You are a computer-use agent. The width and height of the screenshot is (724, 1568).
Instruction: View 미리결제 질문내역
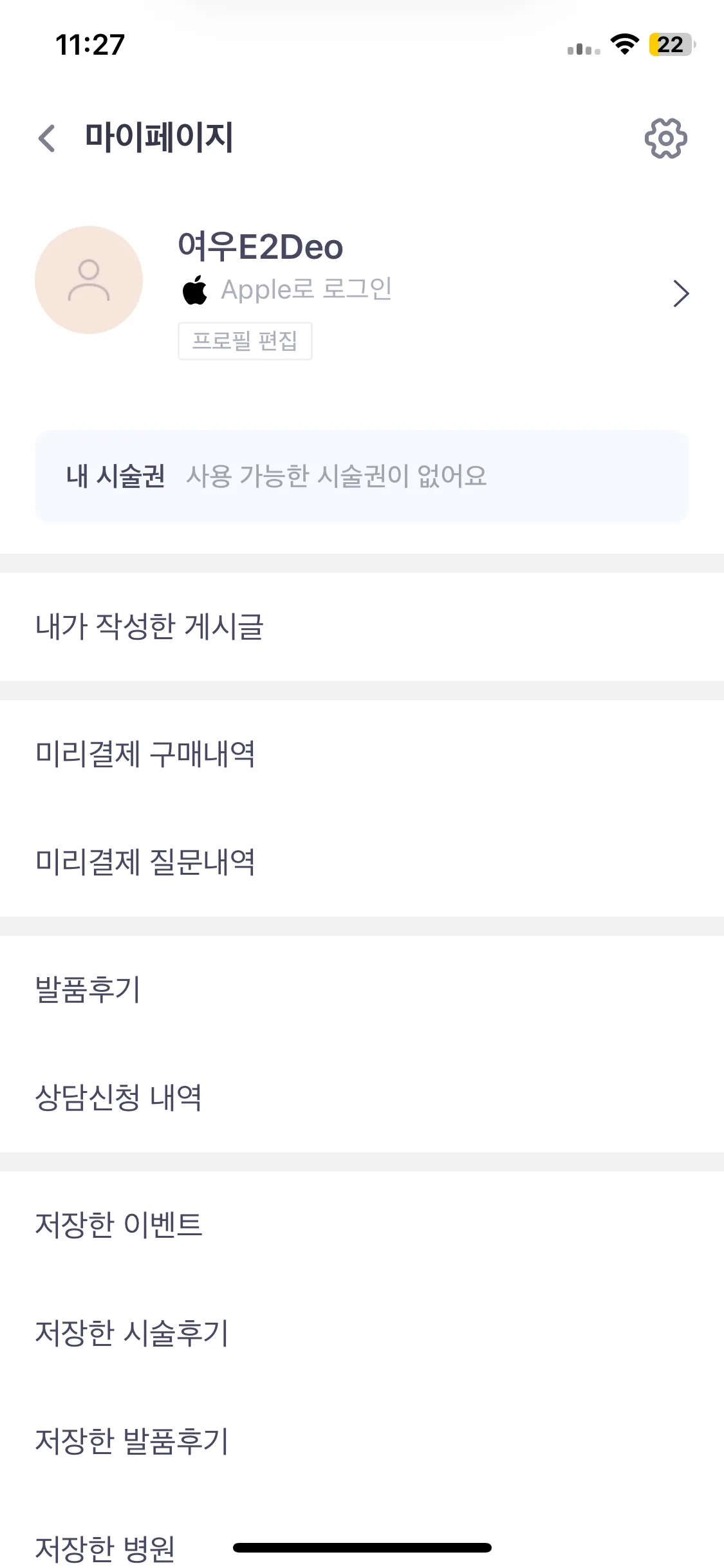[362, 862]
